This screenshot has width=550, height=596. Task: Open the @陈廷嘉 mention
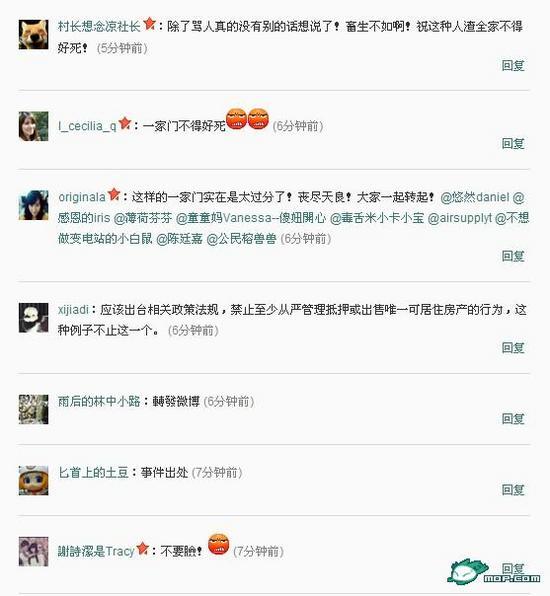pos(179,239)
